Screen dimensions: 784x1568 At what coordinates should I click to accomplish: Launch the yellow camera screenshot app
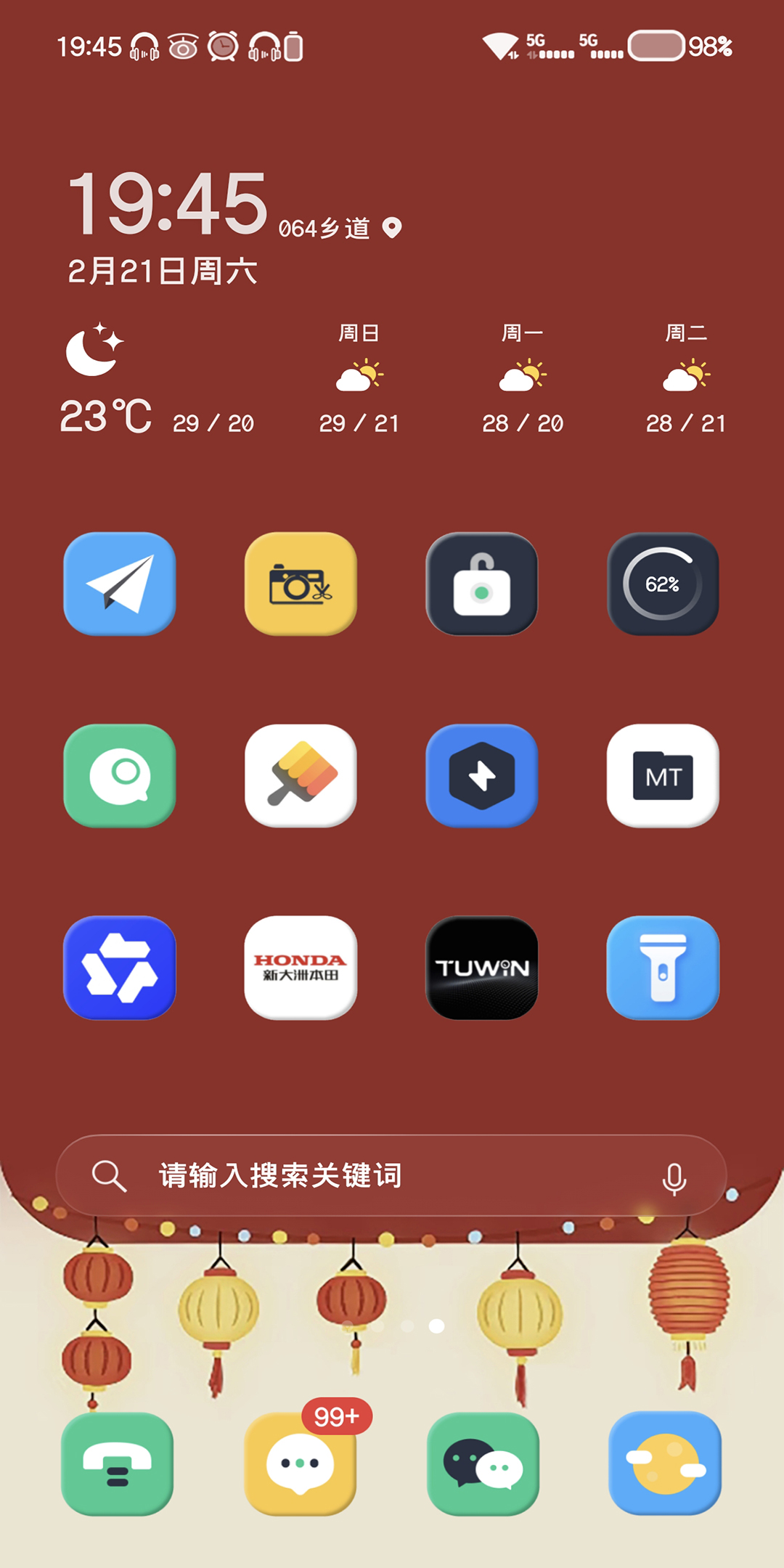pos(301,584)
